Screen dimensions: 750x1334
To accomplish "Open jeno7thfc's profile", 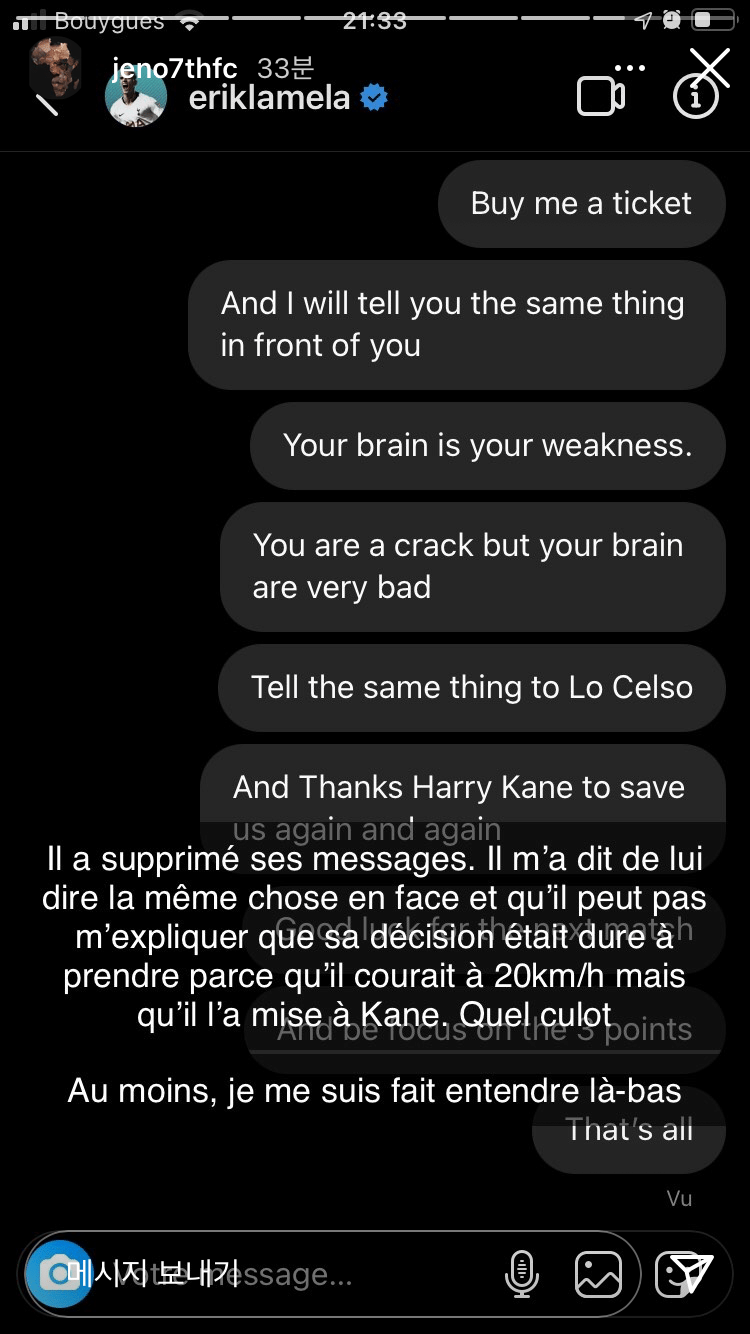I will coord(174,68).
